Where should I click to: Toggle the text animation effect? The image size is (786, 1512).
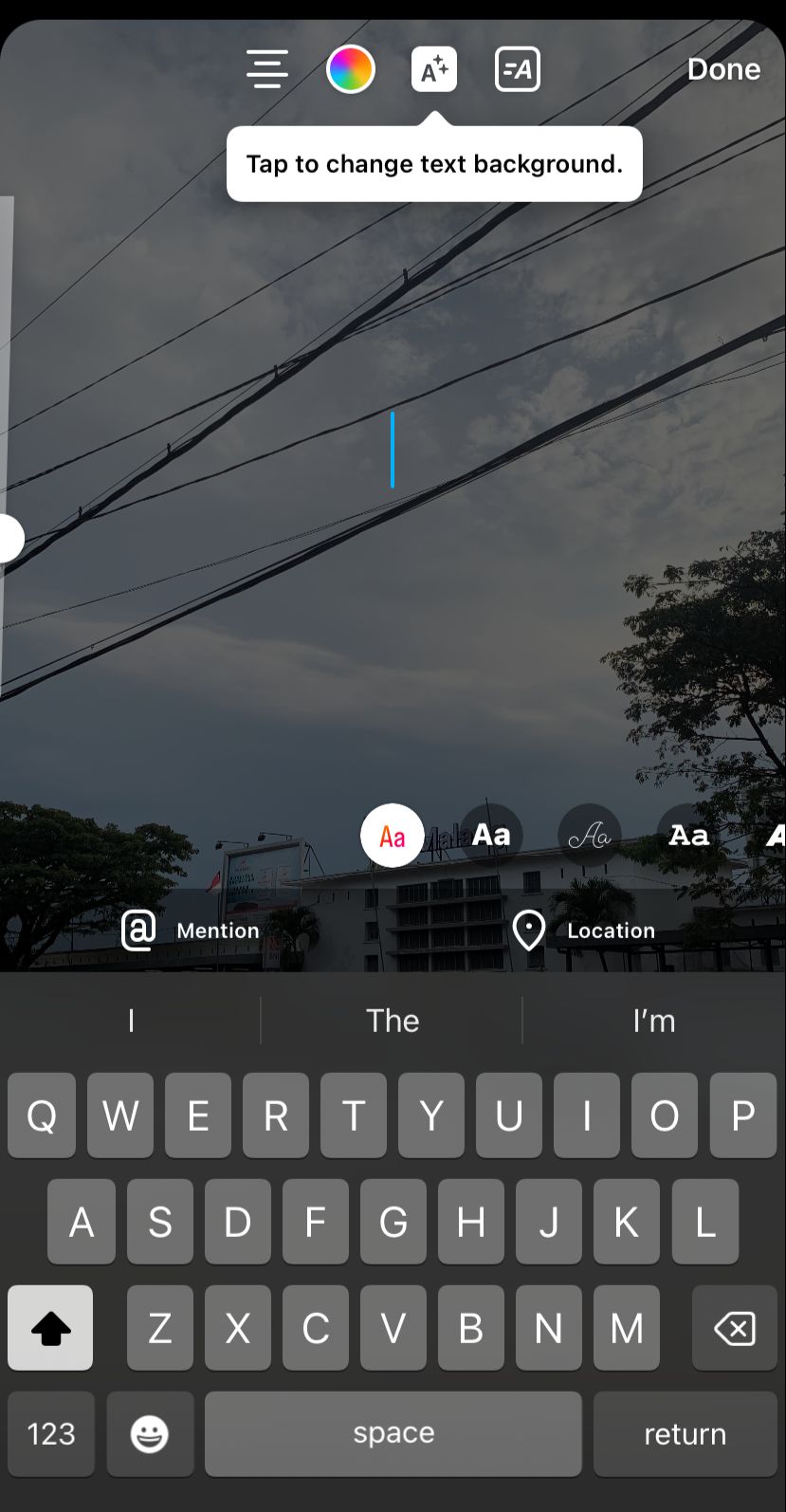pos(518,69)
